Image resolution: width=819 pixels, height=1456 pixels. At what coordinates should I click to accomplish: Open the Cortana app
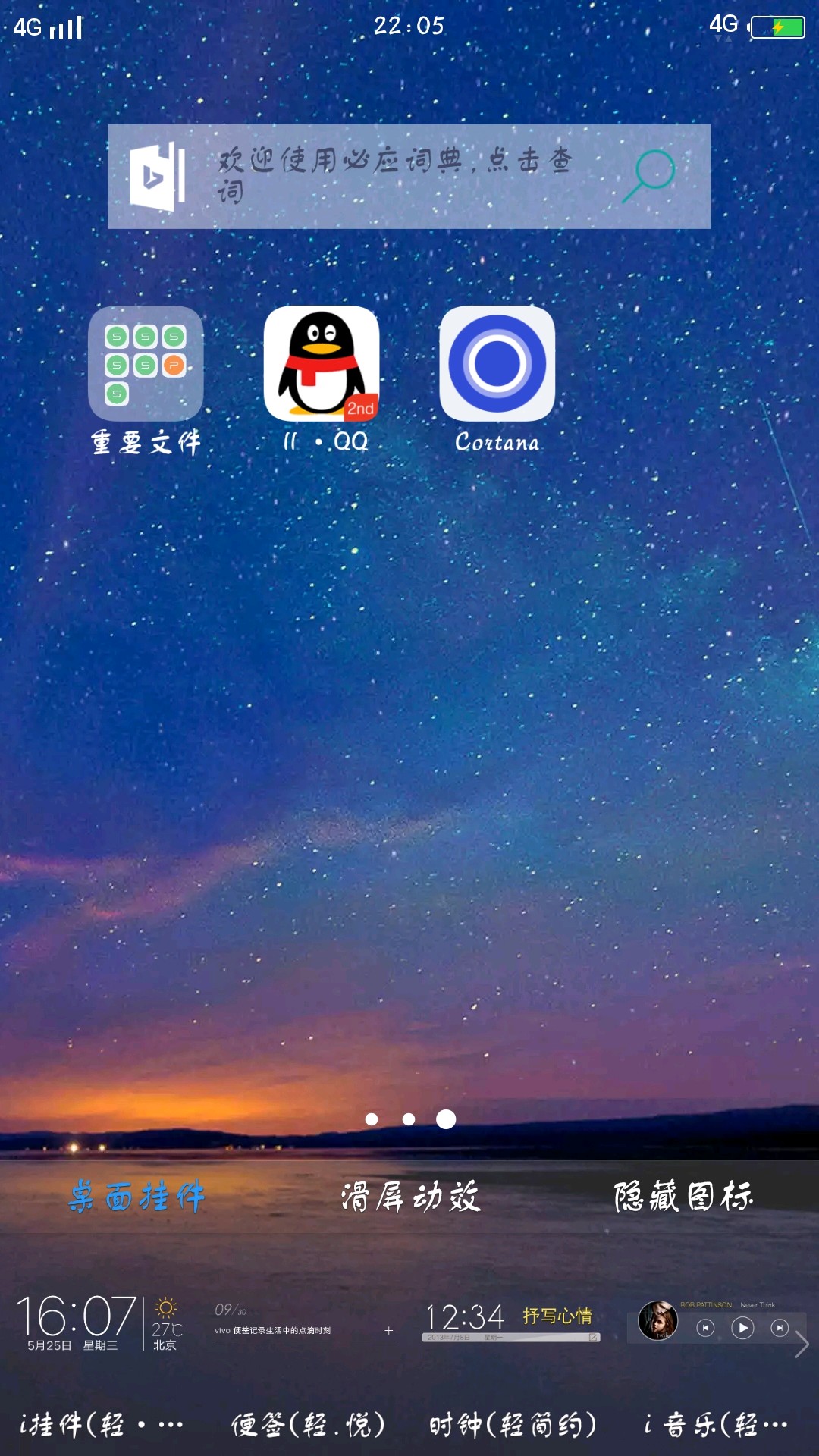coord(497,364)
